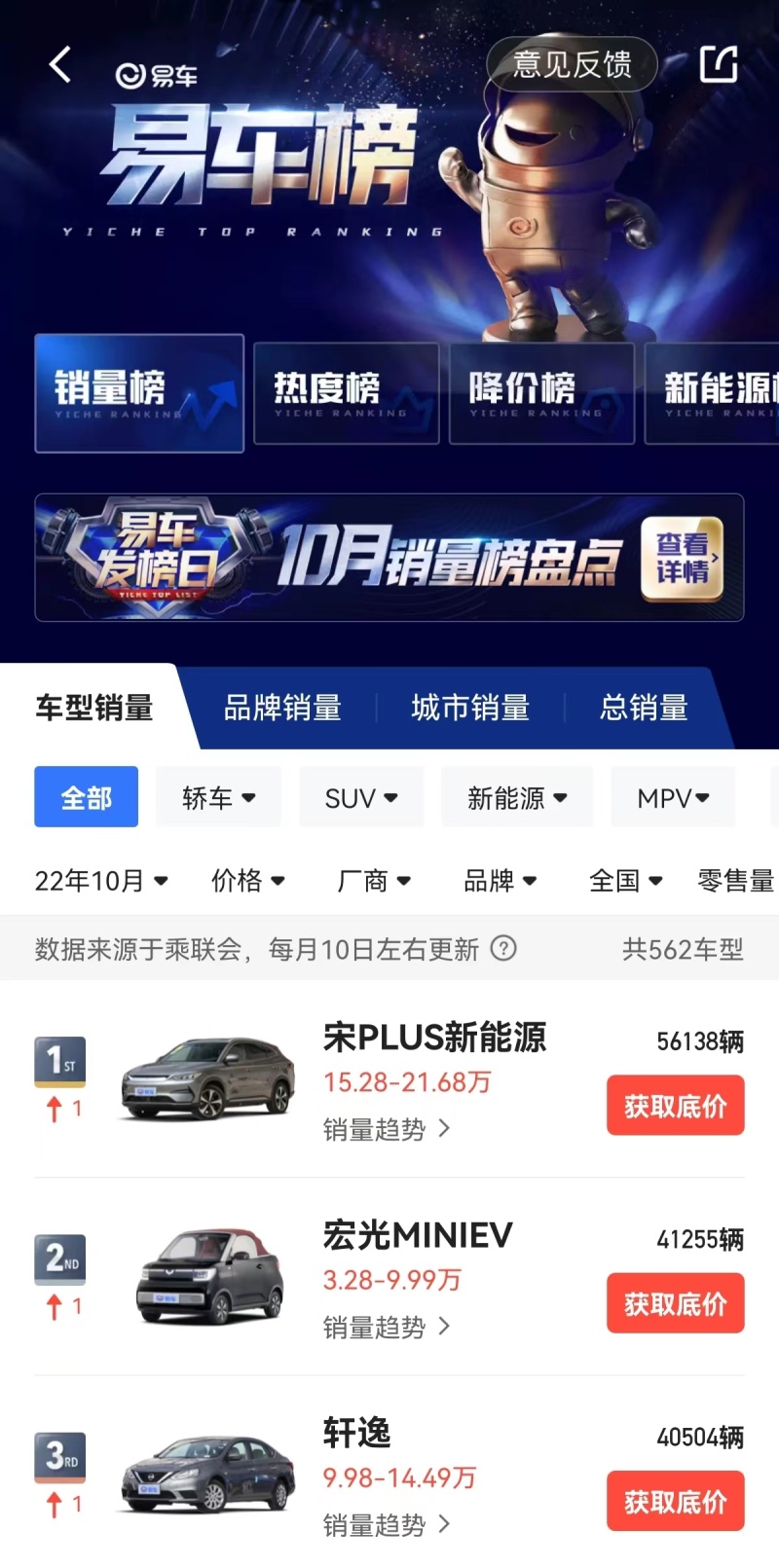Viewport: 779px width, 1568px height.
Task: Switch to the 品牌销量 tab
Action: (x=280, y=709)
